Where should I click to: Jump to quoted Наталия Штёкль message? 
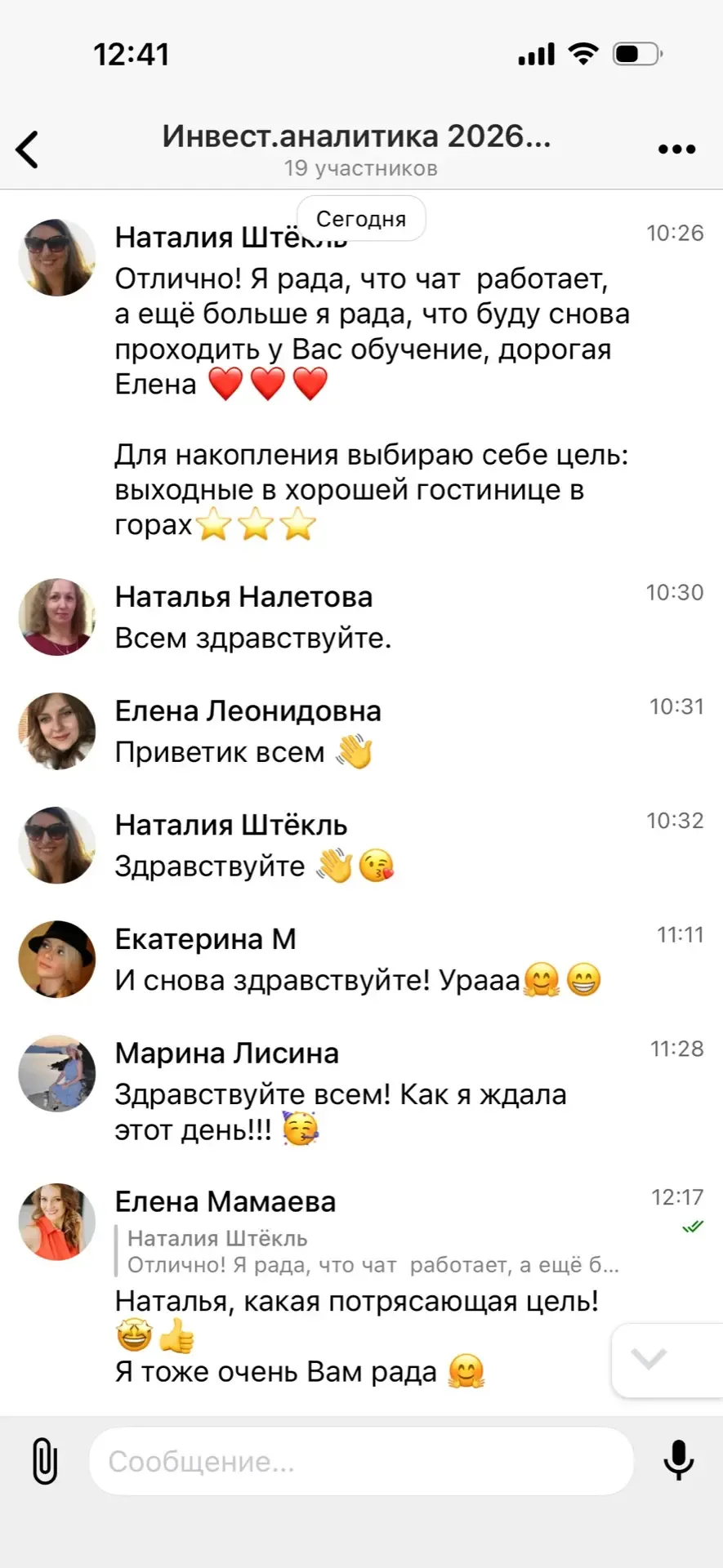[372, 1252]
